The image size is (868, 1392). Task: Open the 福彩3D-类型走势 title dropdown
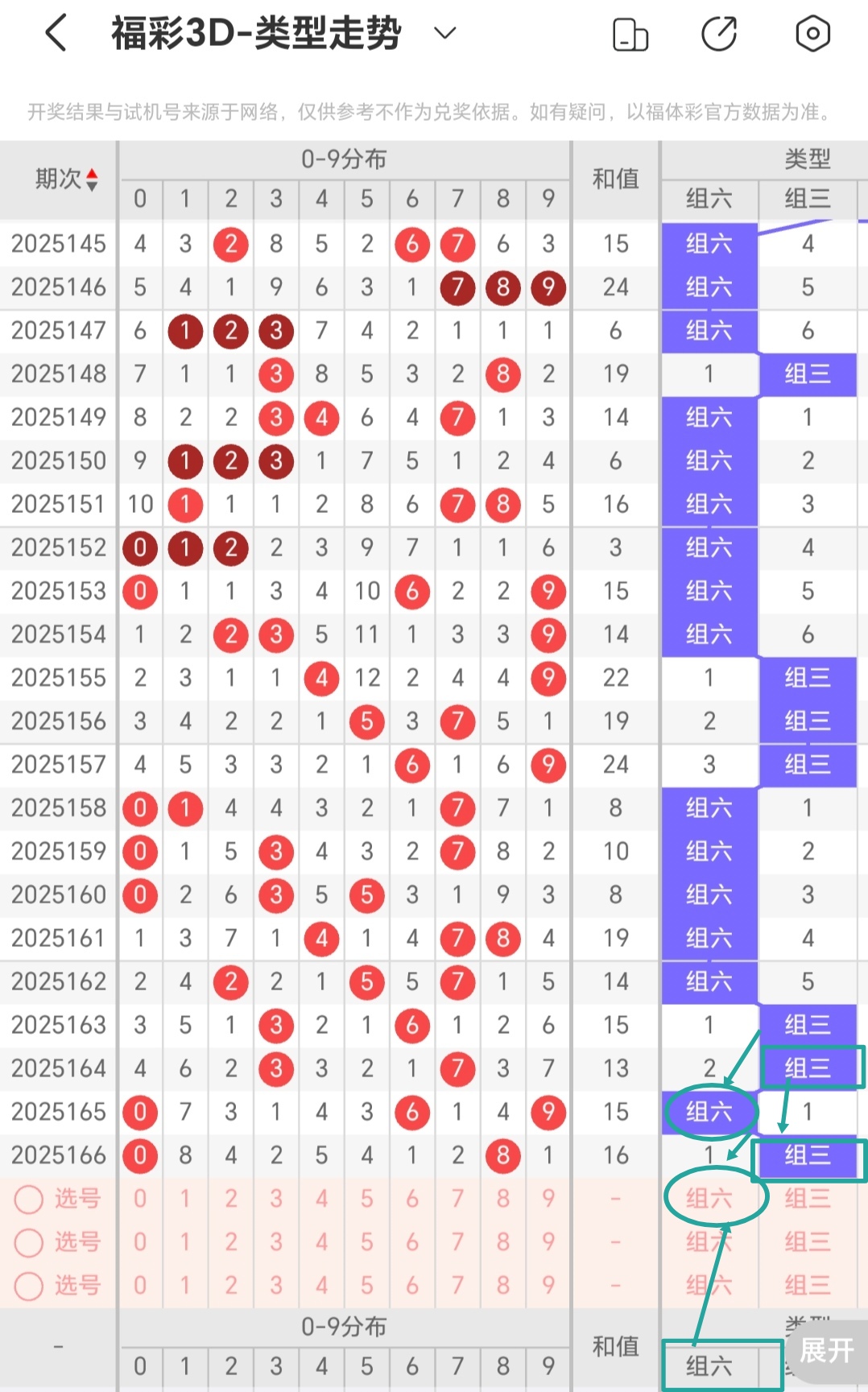click(x=444, y=33)
